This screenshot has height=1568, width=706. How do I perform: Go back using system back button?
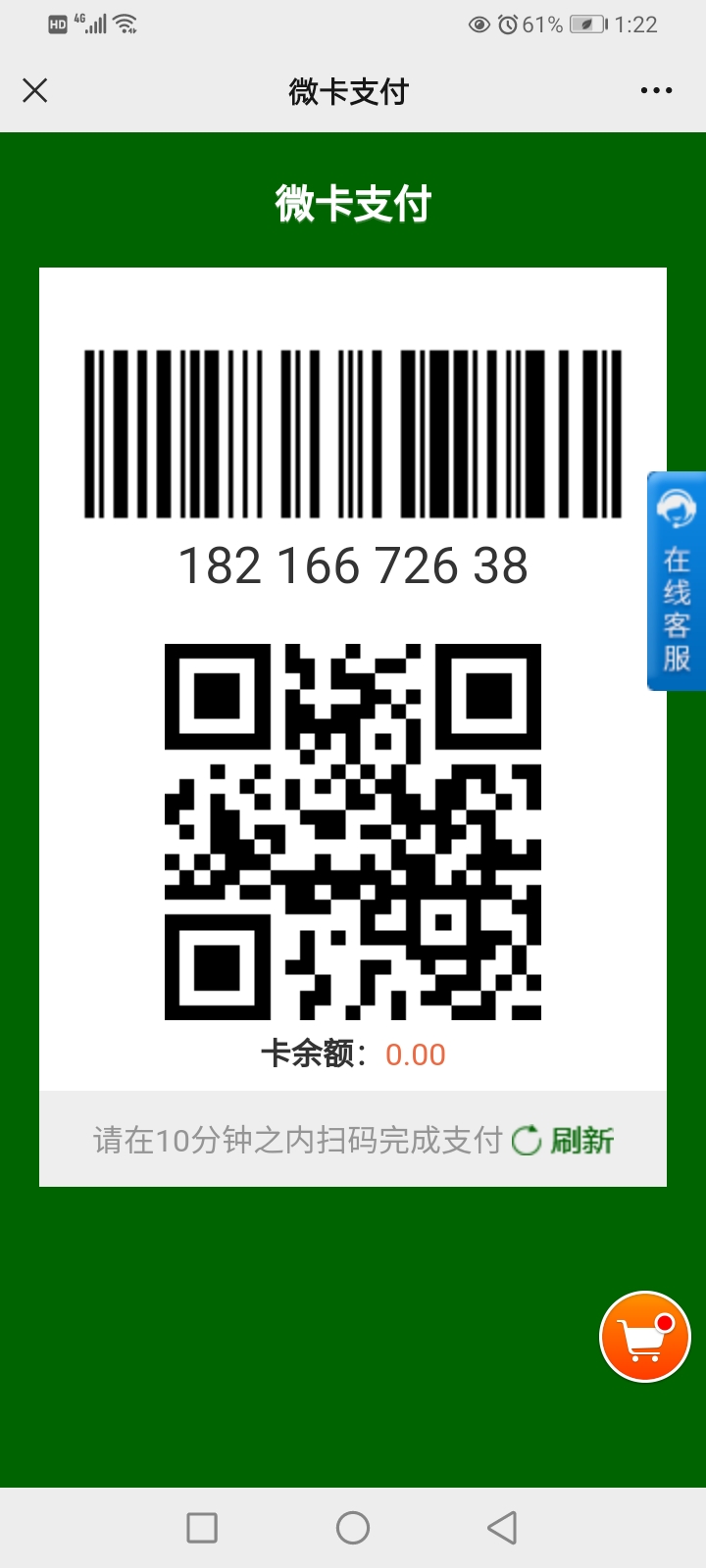click(x=502, y=1527)
